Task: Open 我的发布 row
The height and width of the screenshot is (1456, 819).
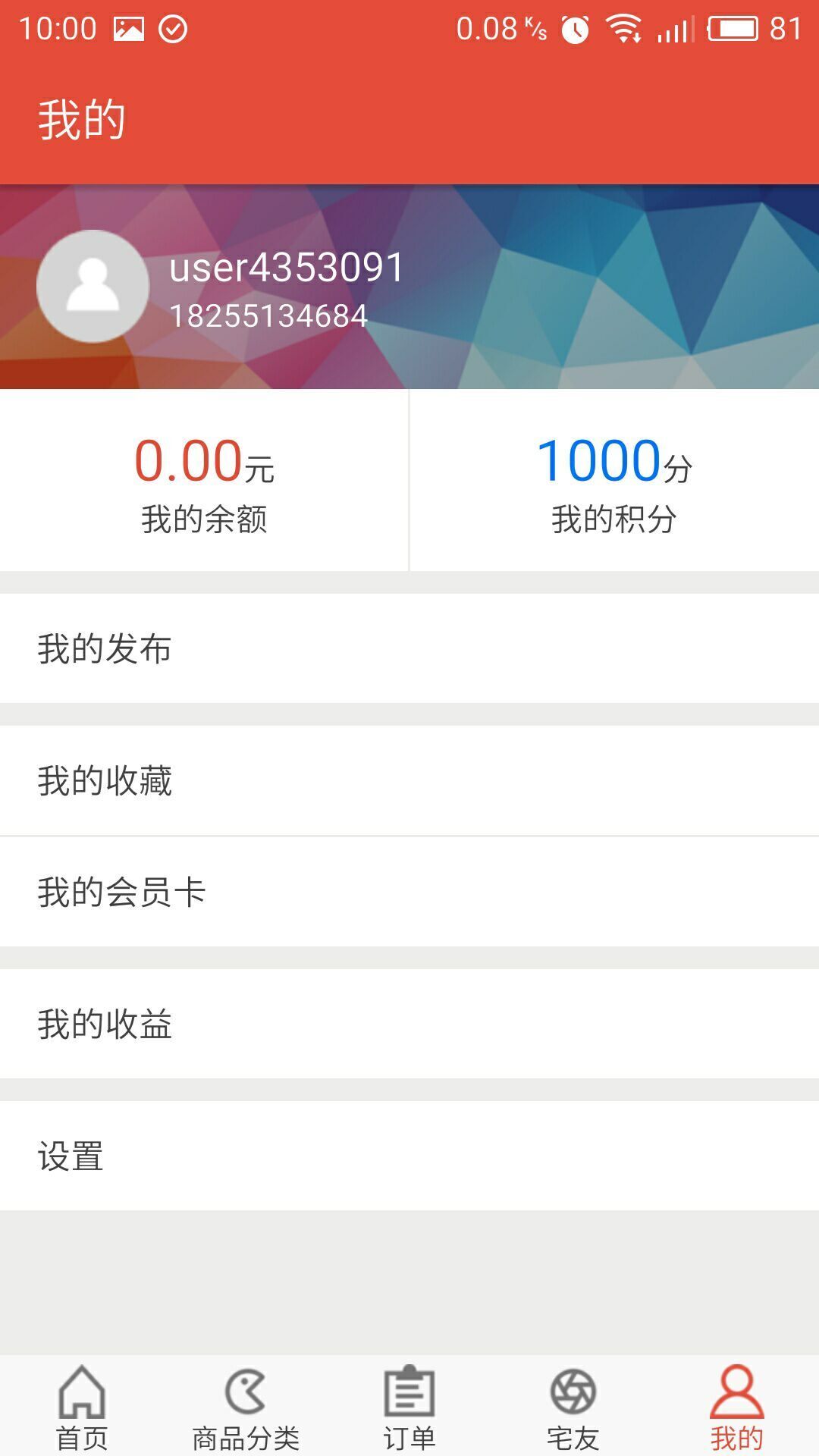Action: point(409,648)
